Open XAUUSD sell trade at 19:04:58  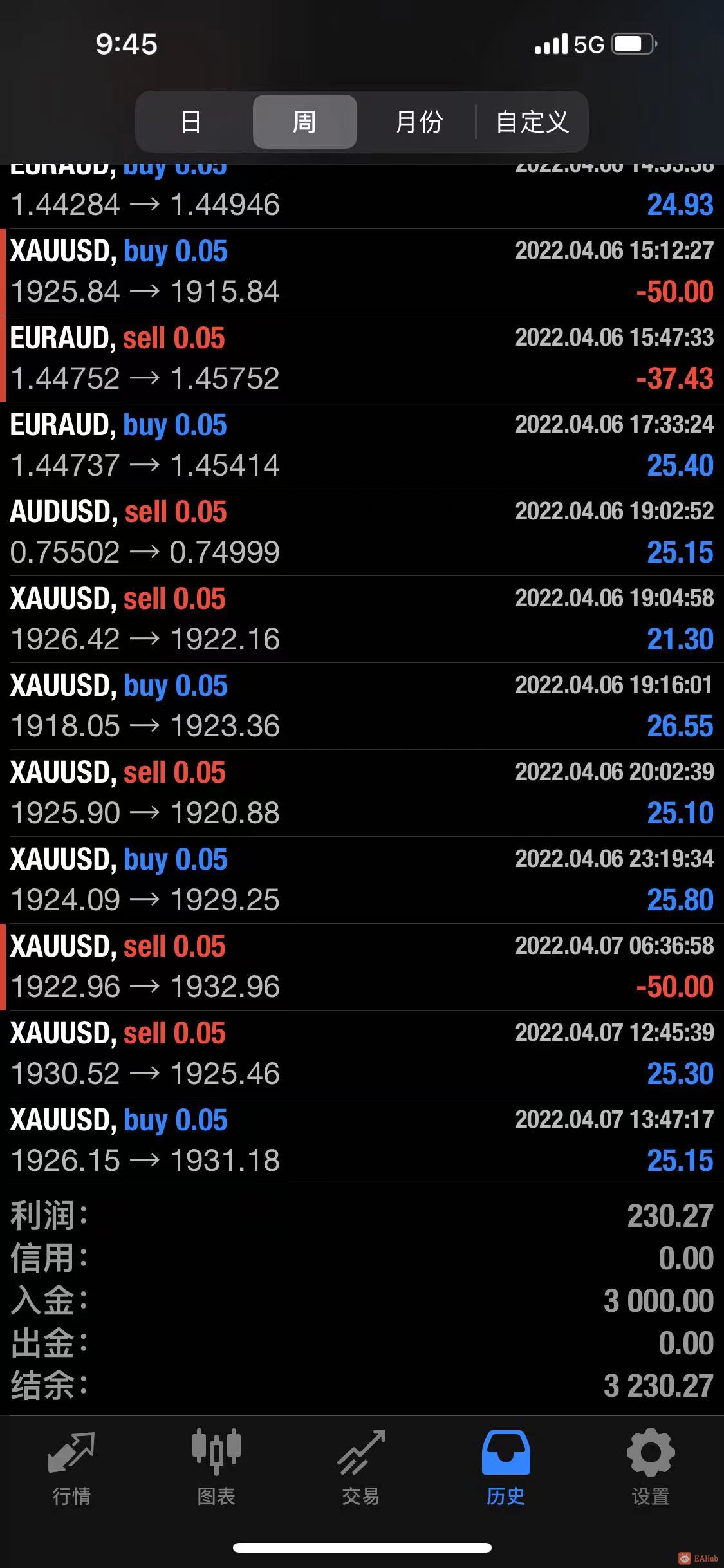pos(362,619)
